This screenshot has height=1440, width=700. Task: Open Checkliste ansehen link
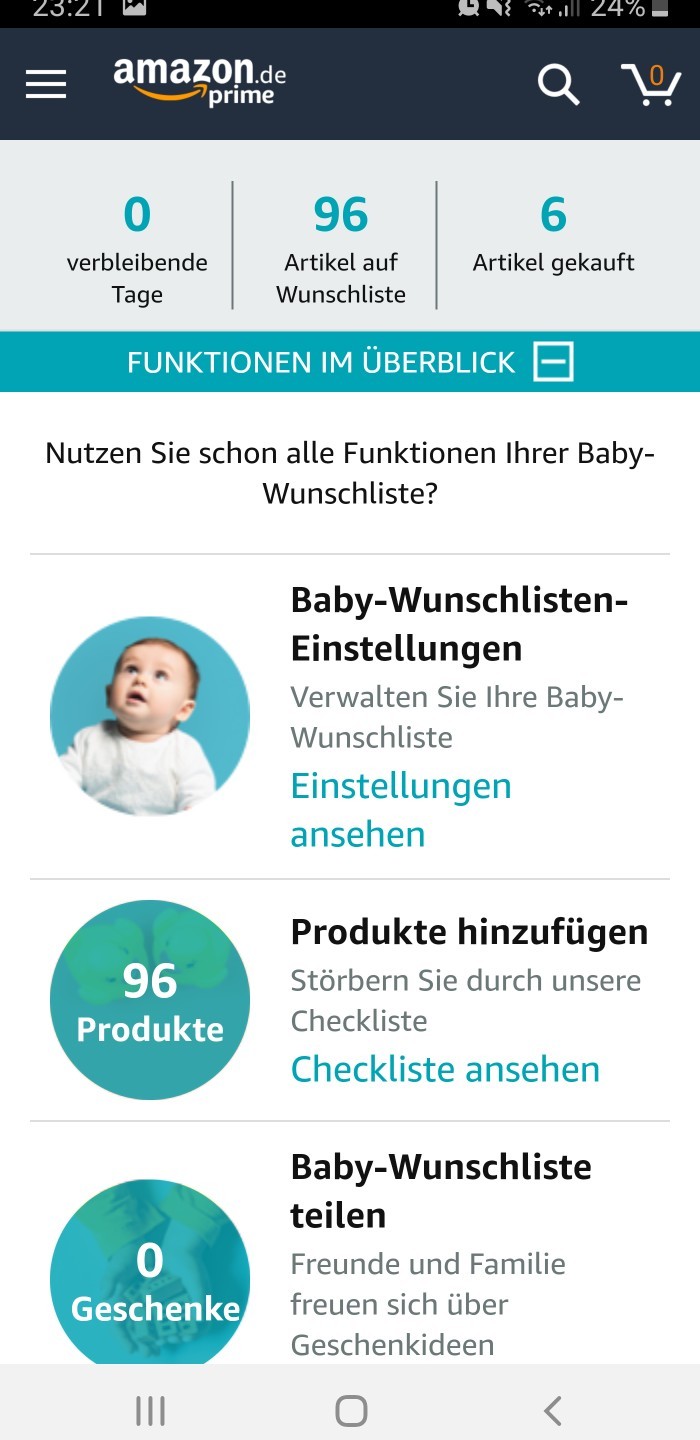(445, 1069)
